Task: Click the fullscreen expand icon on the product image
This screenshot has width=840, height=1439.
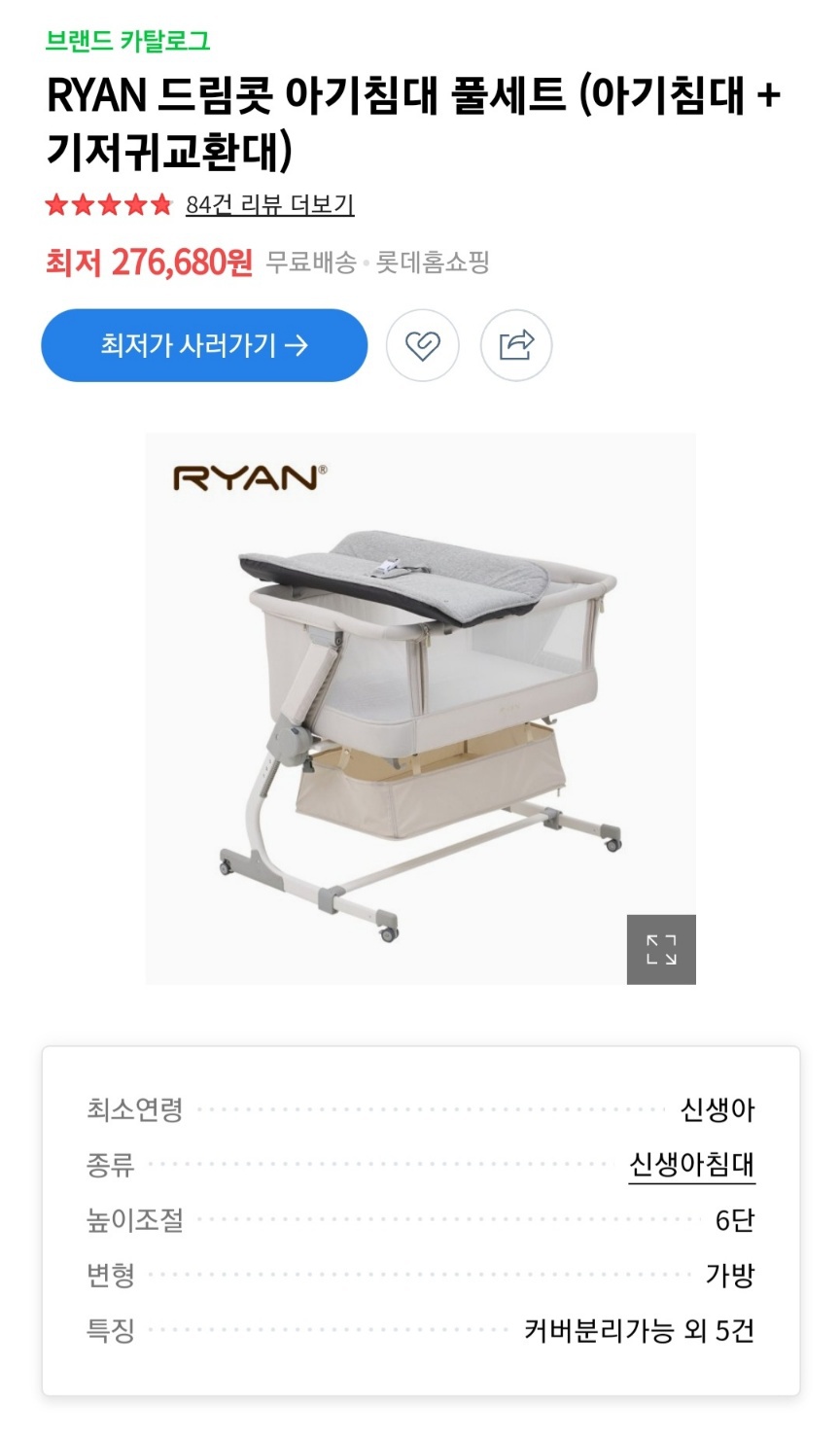Action: 662,951
